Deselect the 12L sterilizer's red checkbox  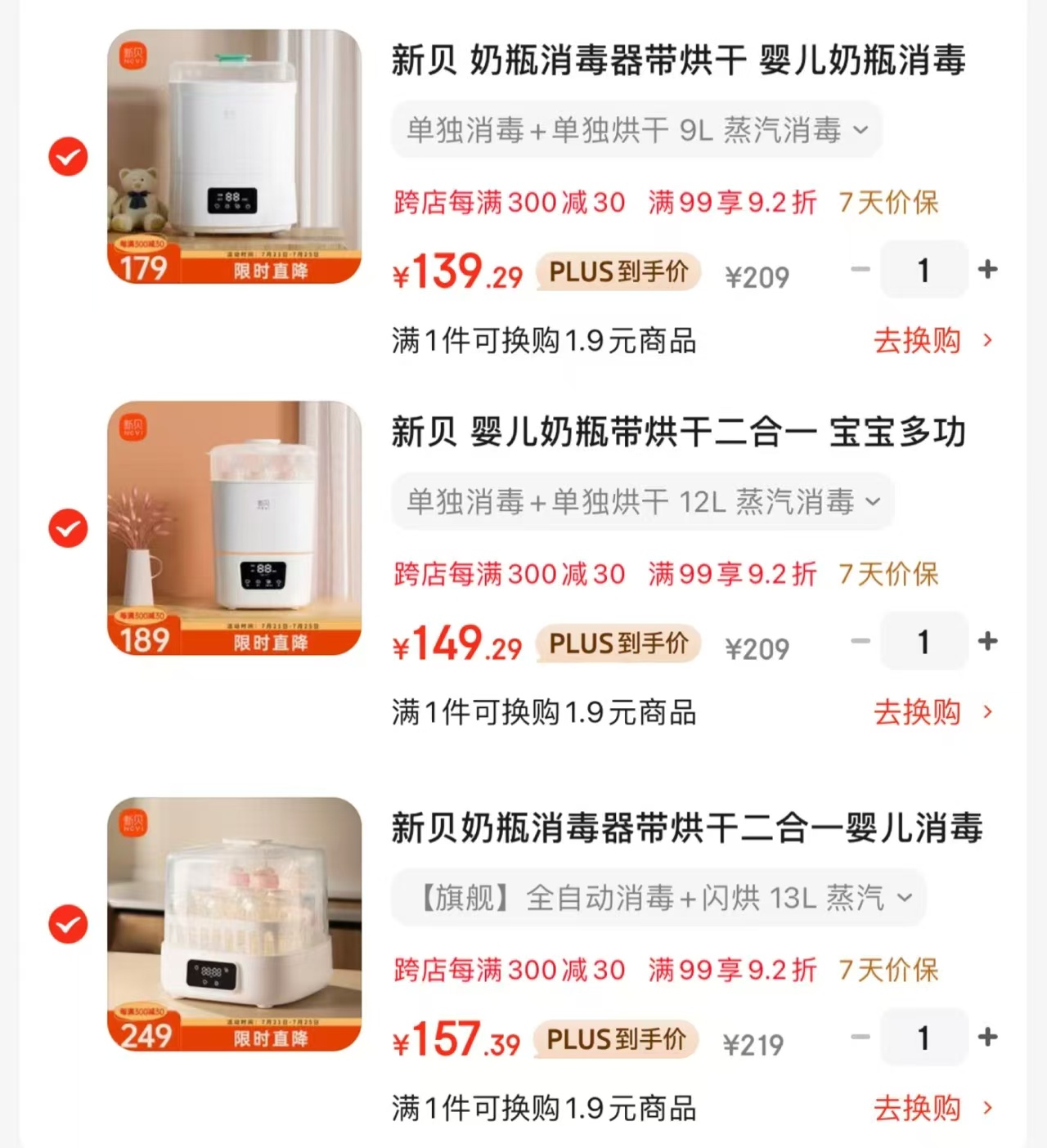[68, 528]
